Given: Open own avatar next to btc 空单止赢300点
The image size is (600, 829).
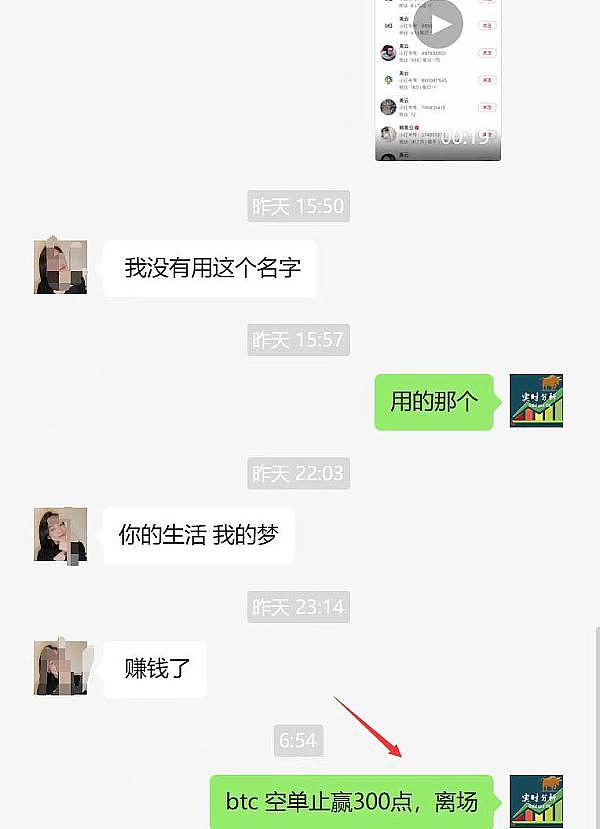Looking at the screenshot, I should tap(536, 800).
